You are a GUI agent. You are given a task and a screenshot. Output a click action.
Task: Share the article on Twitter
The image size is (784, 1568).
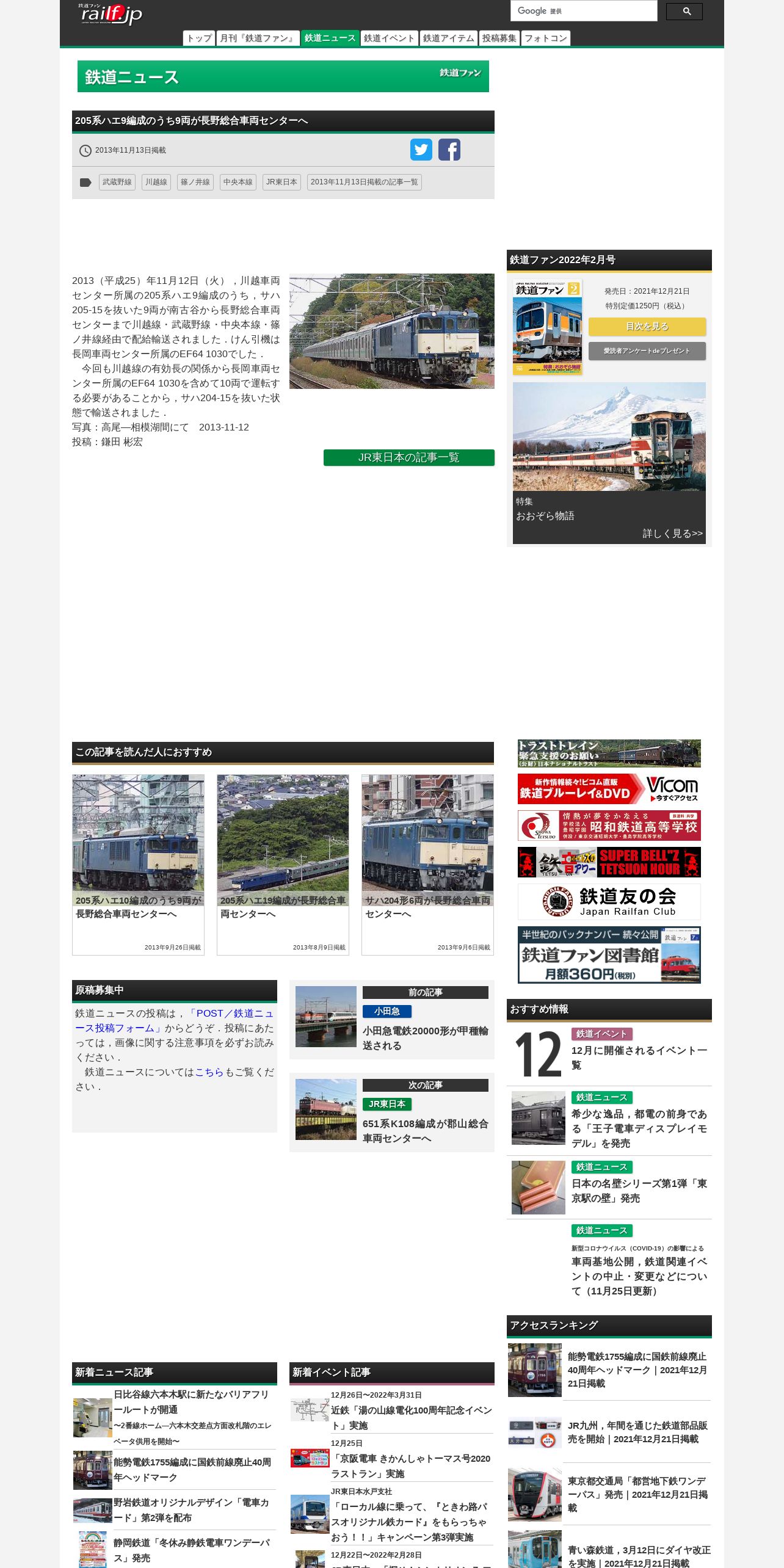[x=421, y=150]
